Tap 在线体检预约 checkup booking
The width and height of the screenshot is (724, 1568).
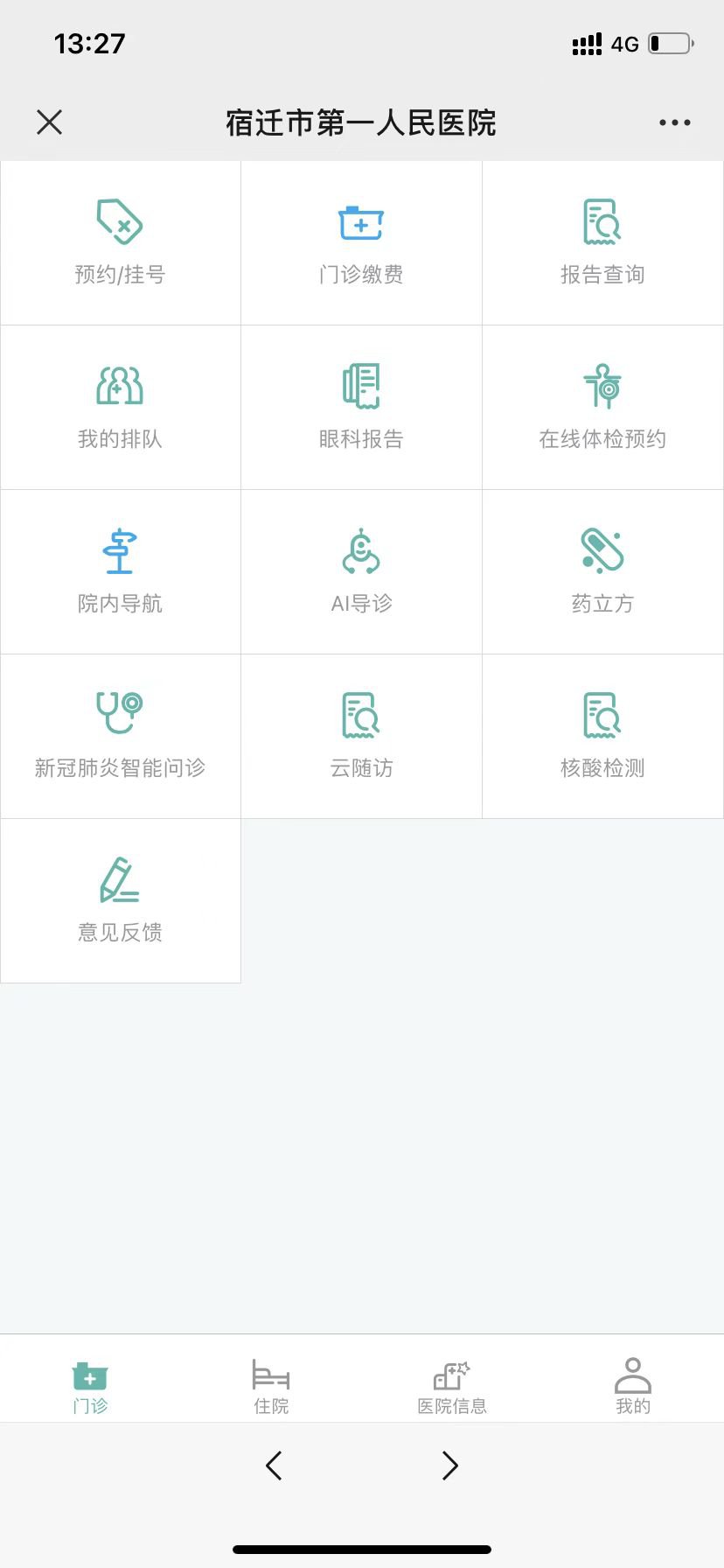602,407
